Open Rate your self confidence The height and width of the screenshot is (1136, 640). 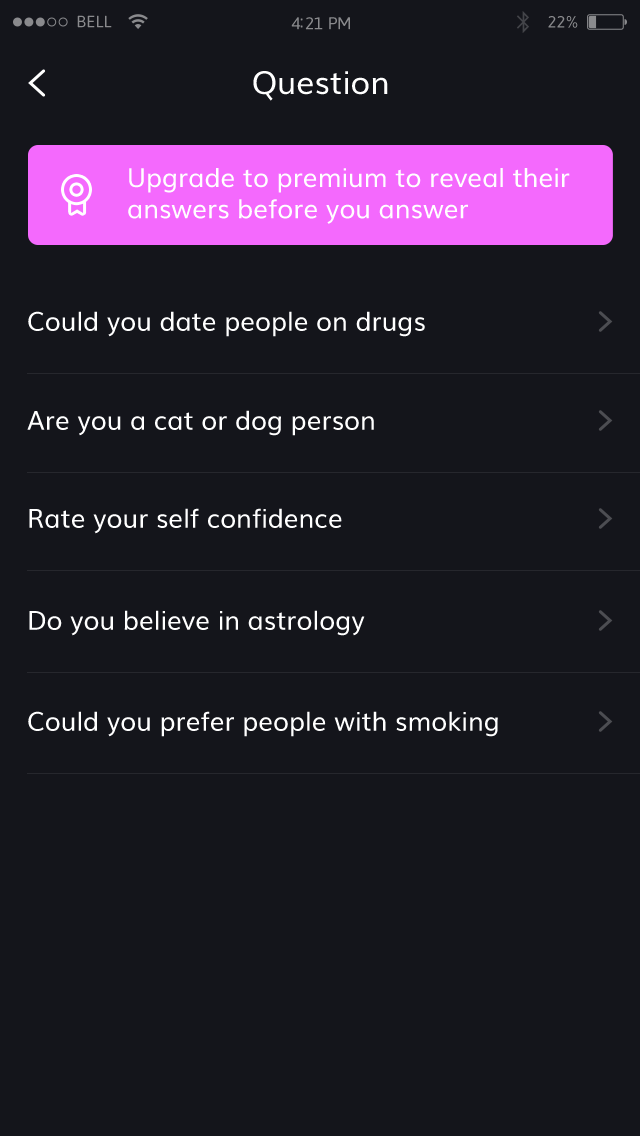320,520
